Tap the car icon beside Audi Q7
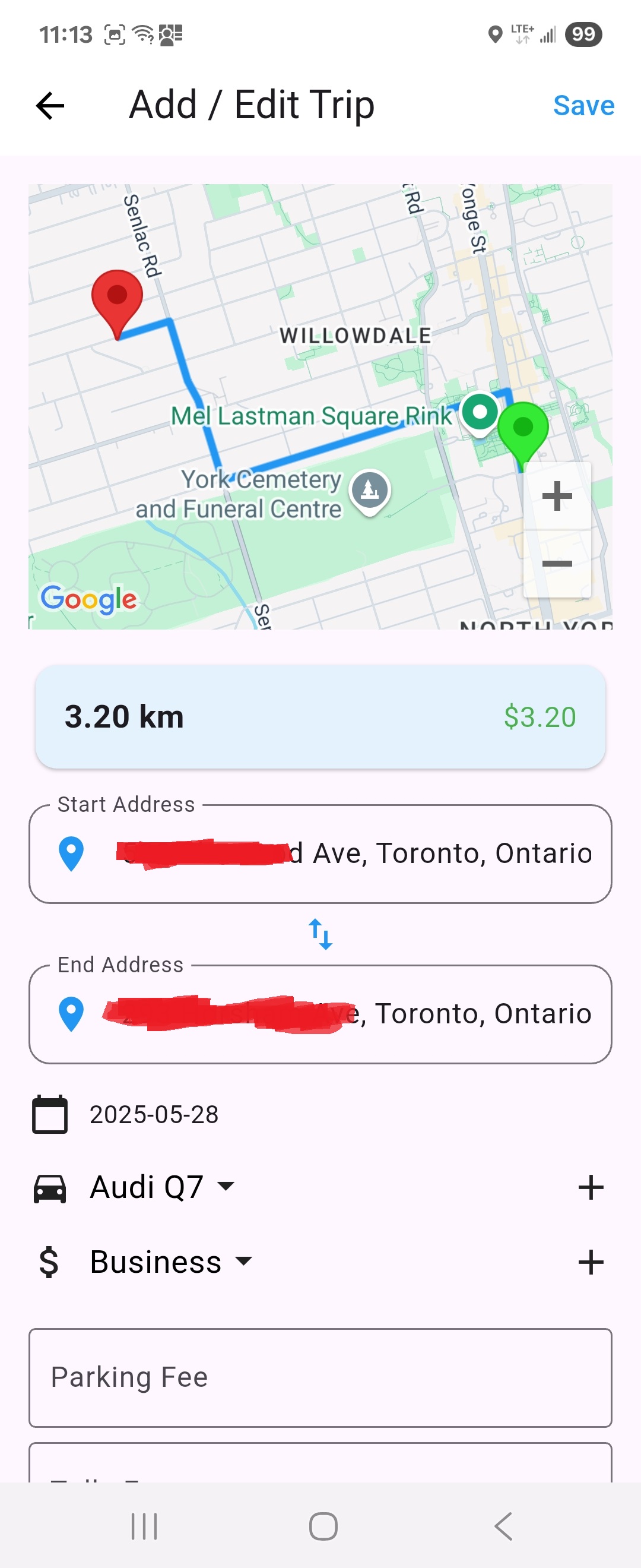The width and height of the screenshot is (641, 1568). (51, 1186)
